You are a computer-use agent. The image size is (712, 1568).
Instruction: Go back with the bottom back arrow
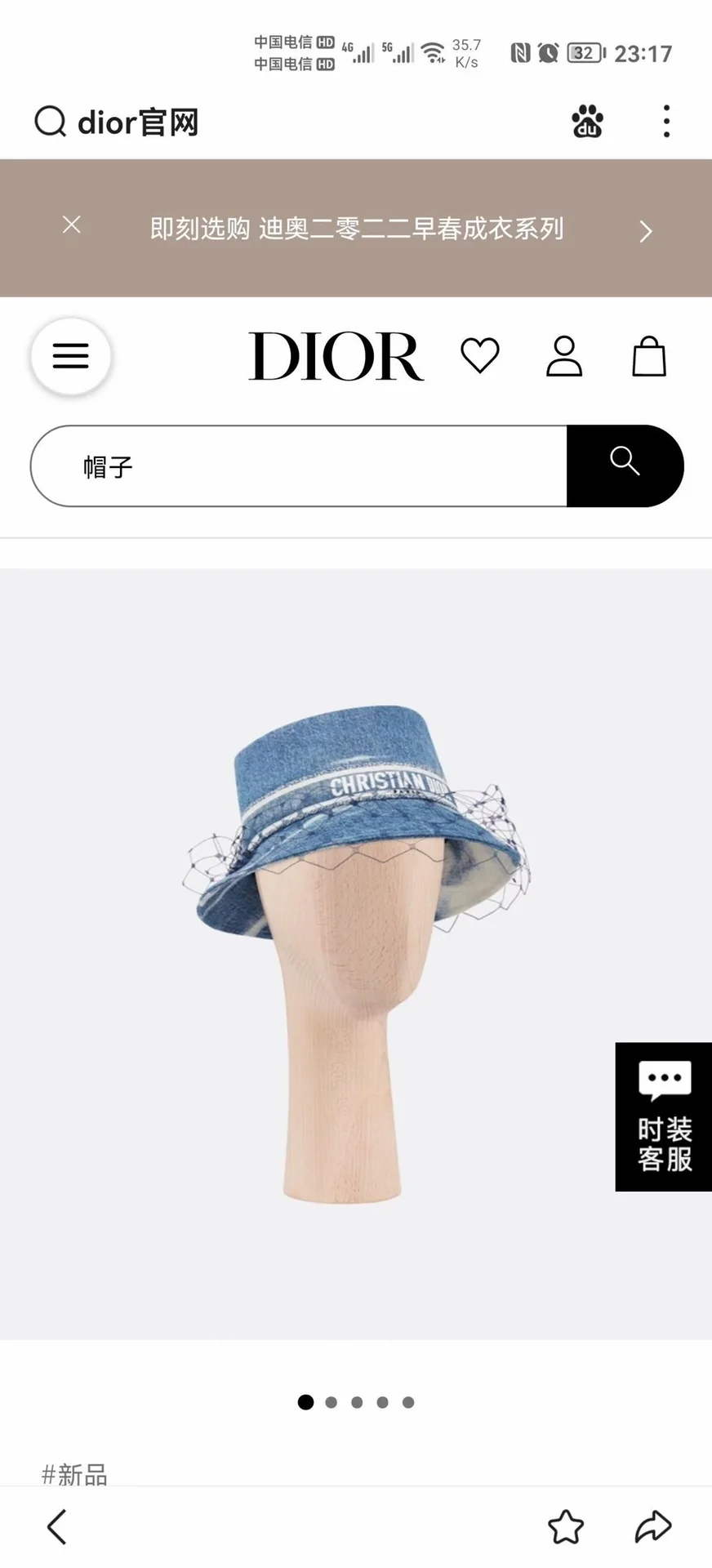point(56,1526)
